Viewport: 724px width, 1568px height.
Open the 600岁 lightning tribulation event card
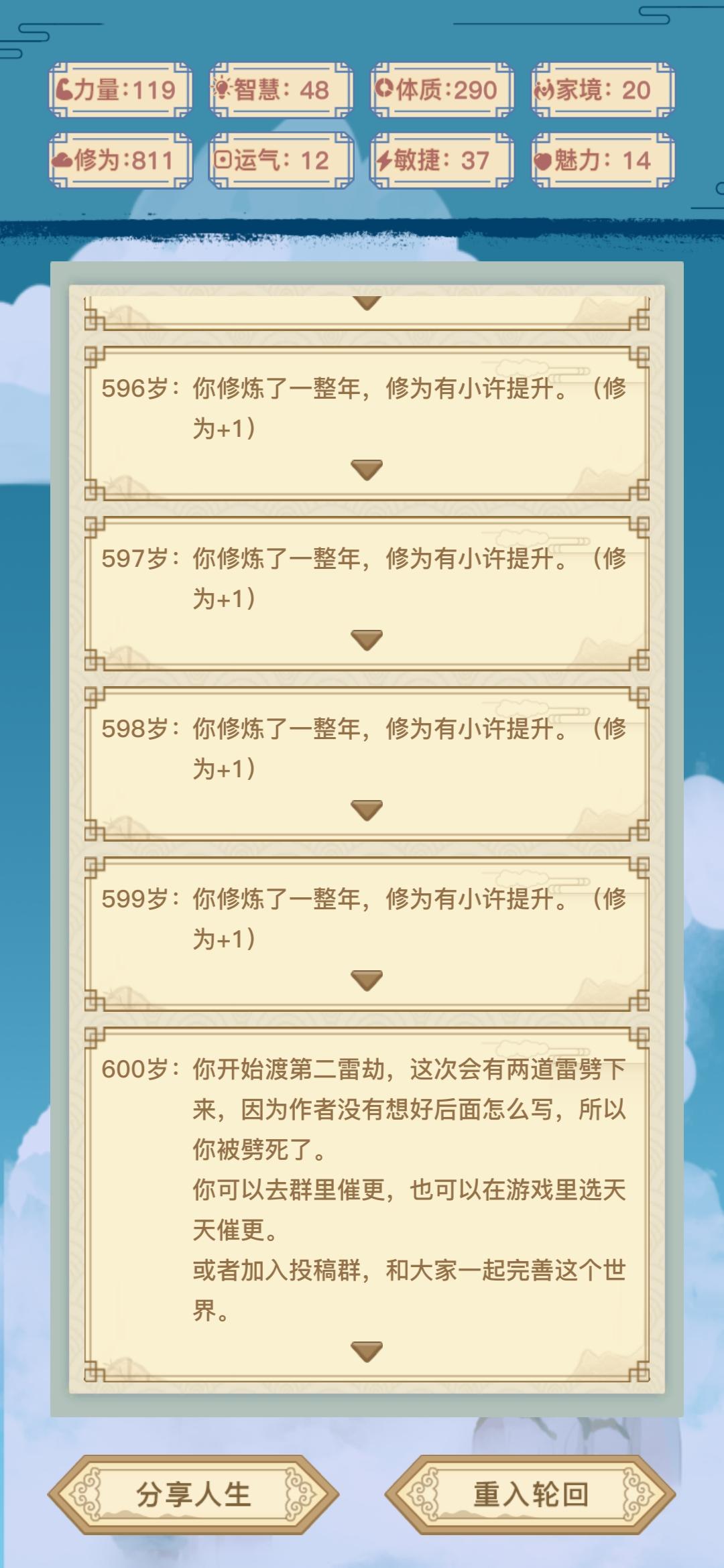[x=365, y=1206]
